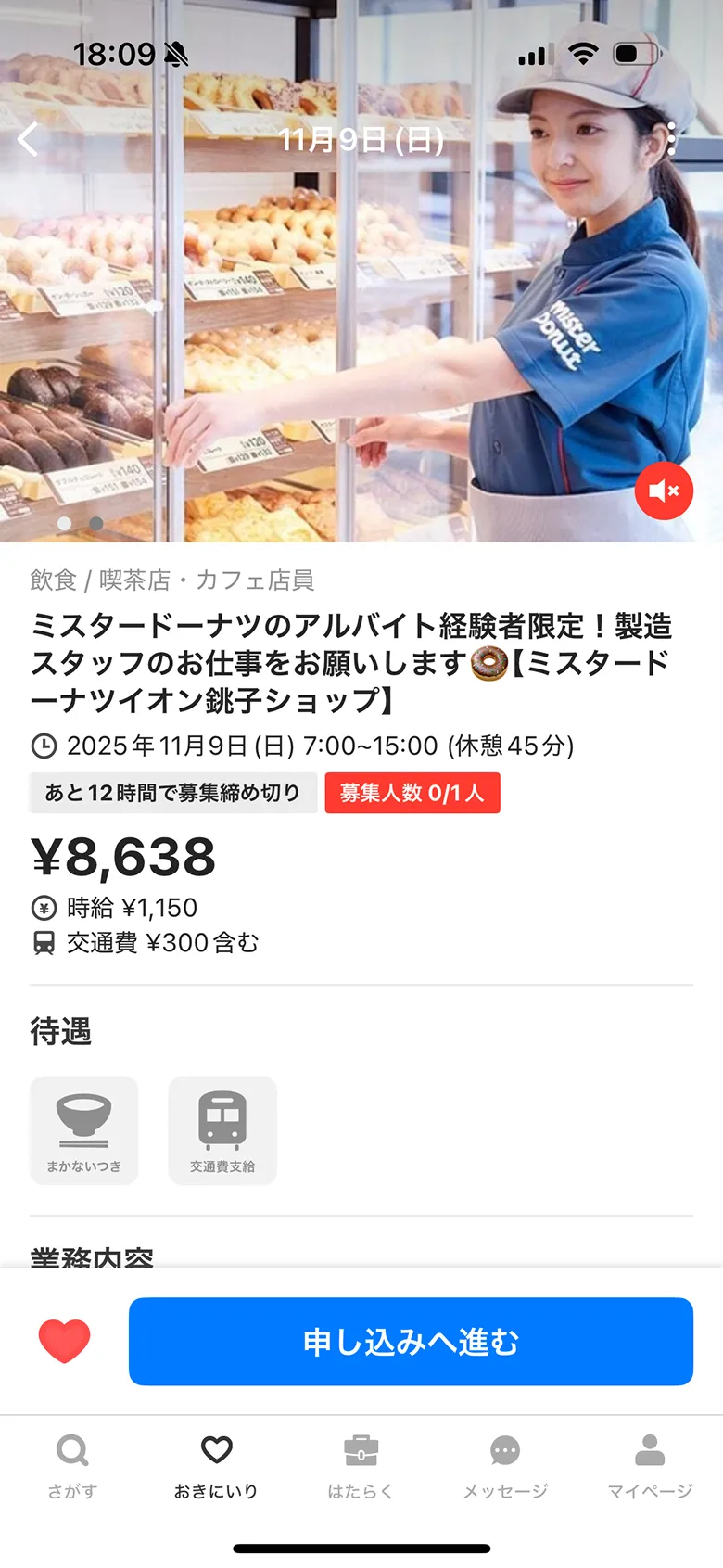The height and width of the screenshot is (1568, 723).
Task: Select the 交通費支給 train benefit icon
Action: pyautogui.click(x=222, y=1129)
